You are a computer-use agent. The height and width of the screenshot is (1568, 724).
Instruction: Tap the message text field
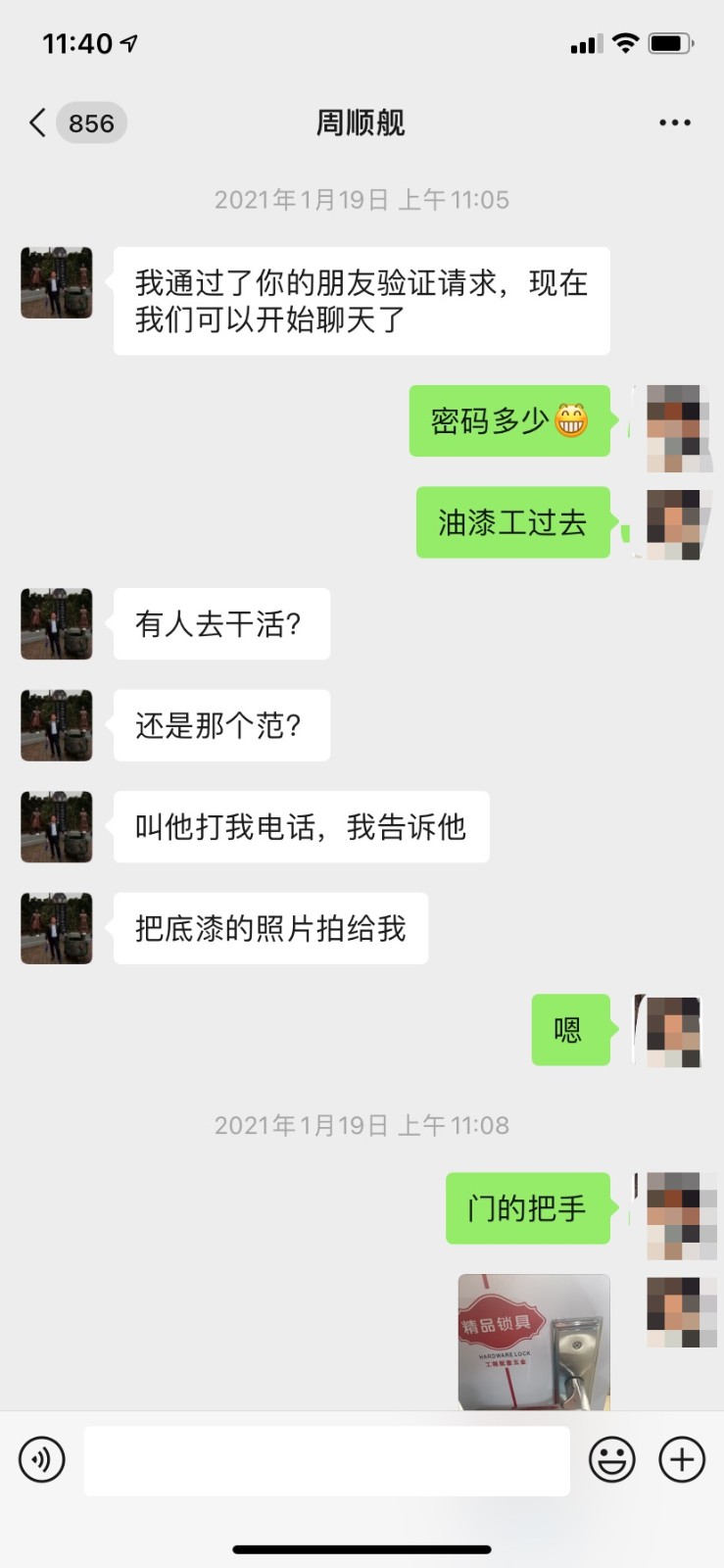pos(326,1459)
